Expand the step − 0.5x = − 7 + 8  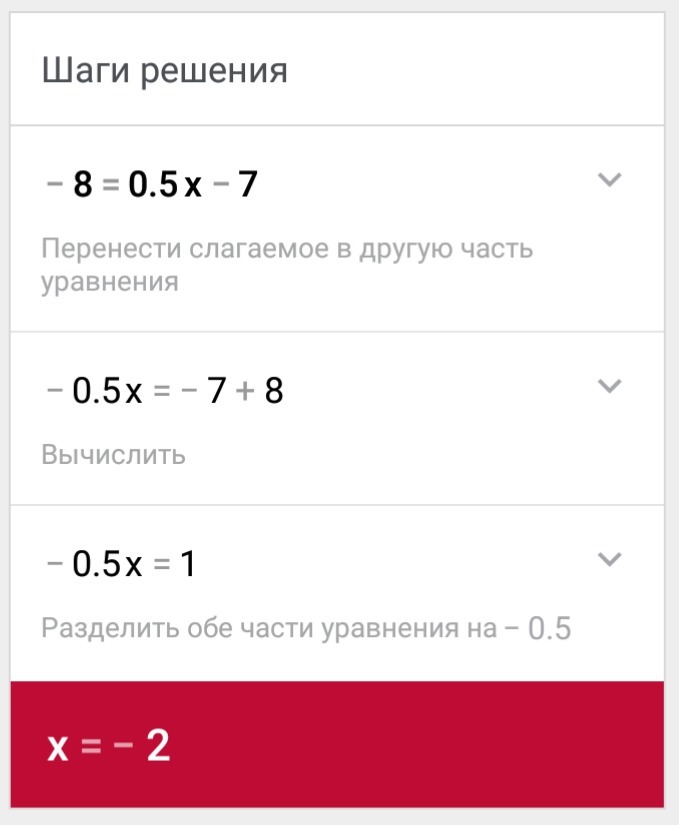(609, 387)
